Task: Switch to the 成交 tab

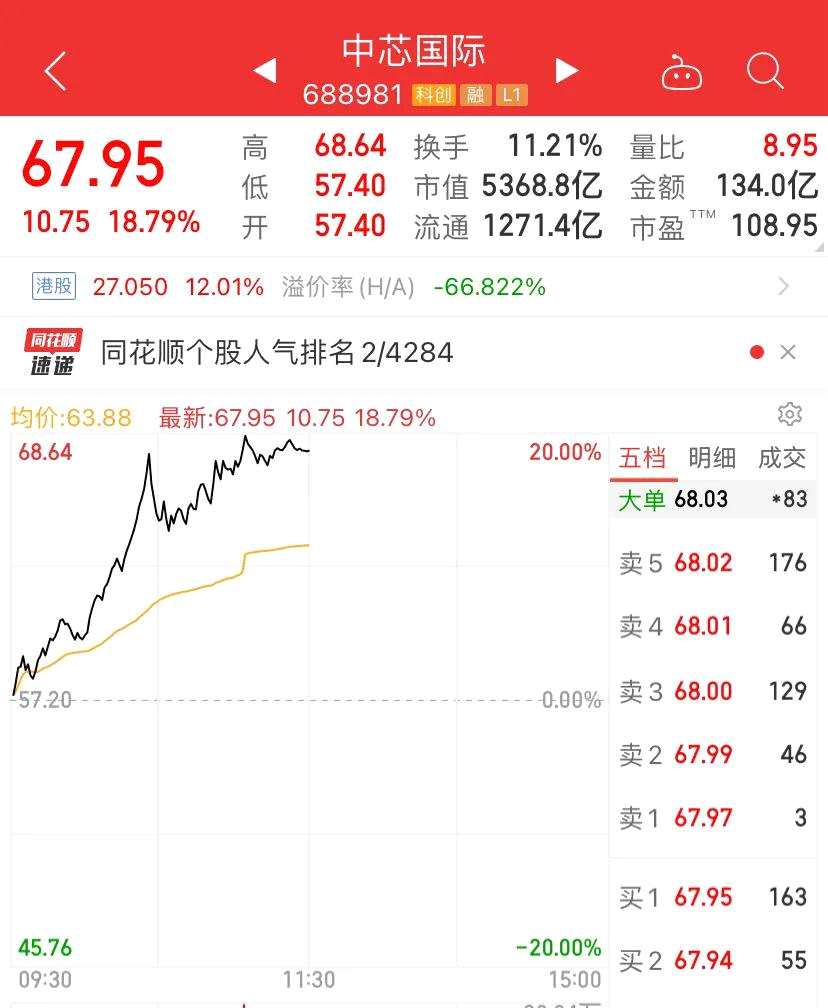Action: coord(782,458)
